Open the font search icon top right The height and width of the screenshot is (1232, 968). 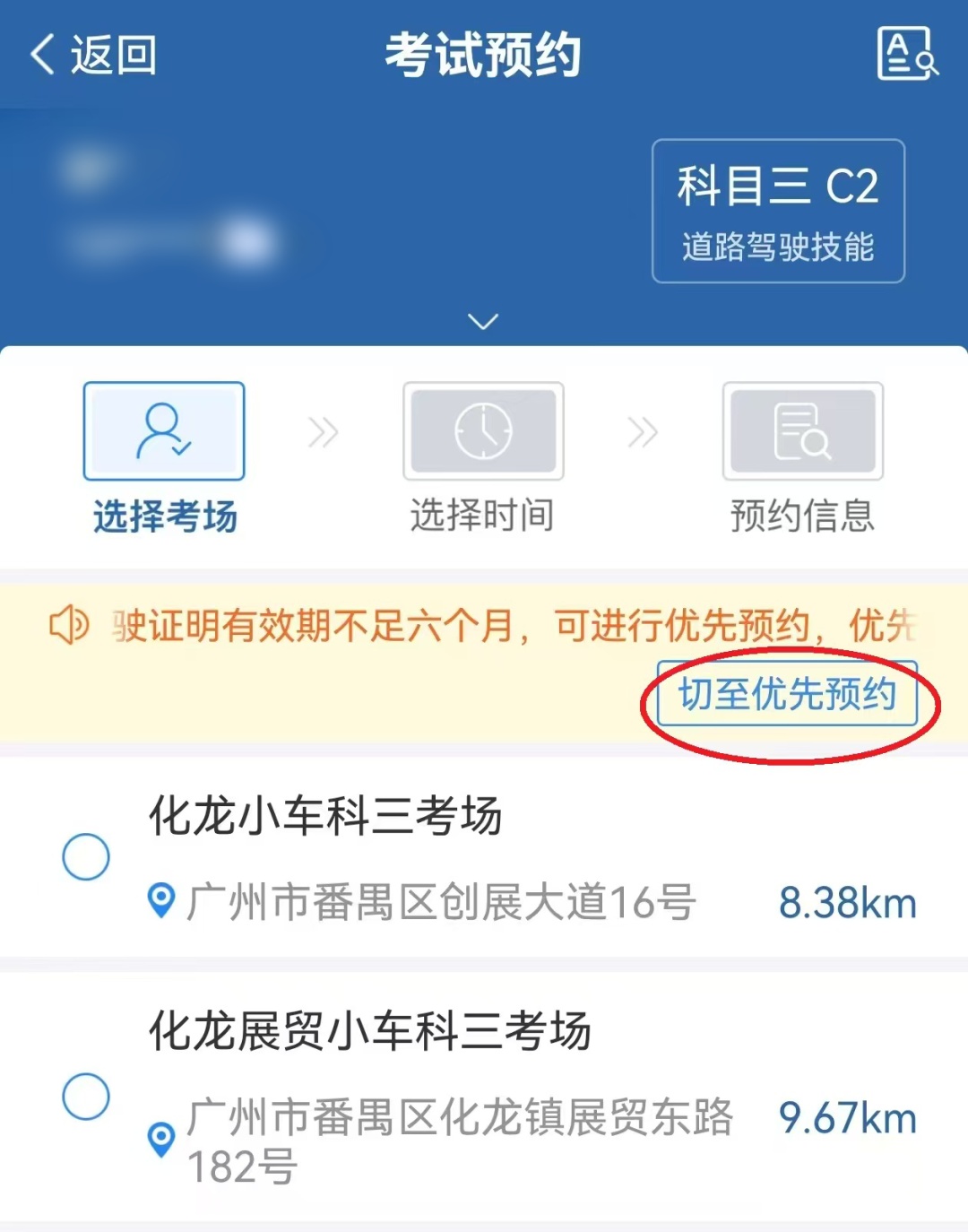tap(906, 55)
